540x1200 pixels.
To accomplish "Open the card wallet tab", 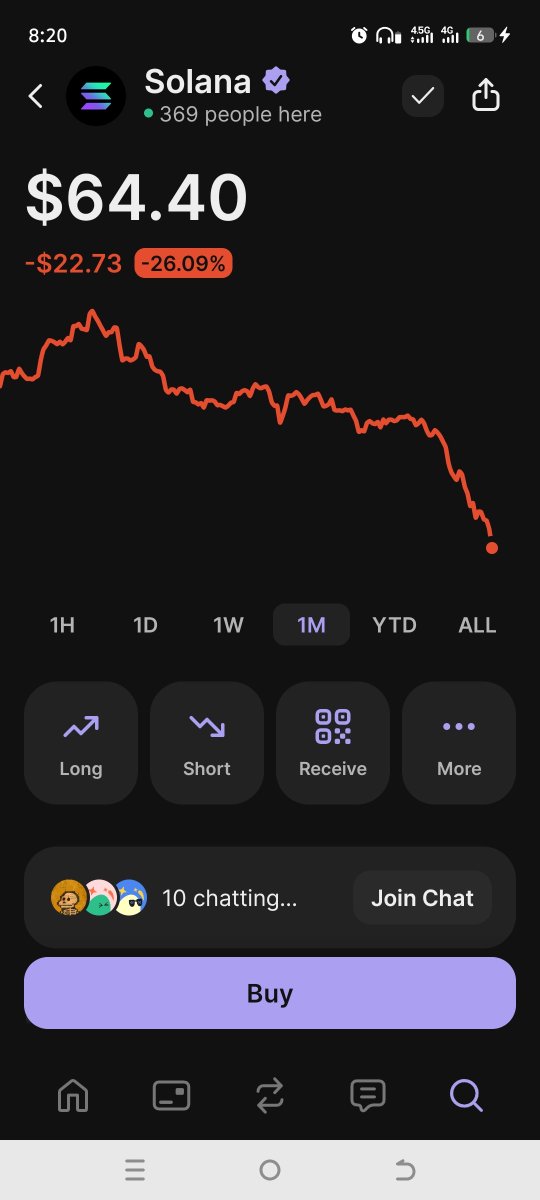I will coord(171,1096).
